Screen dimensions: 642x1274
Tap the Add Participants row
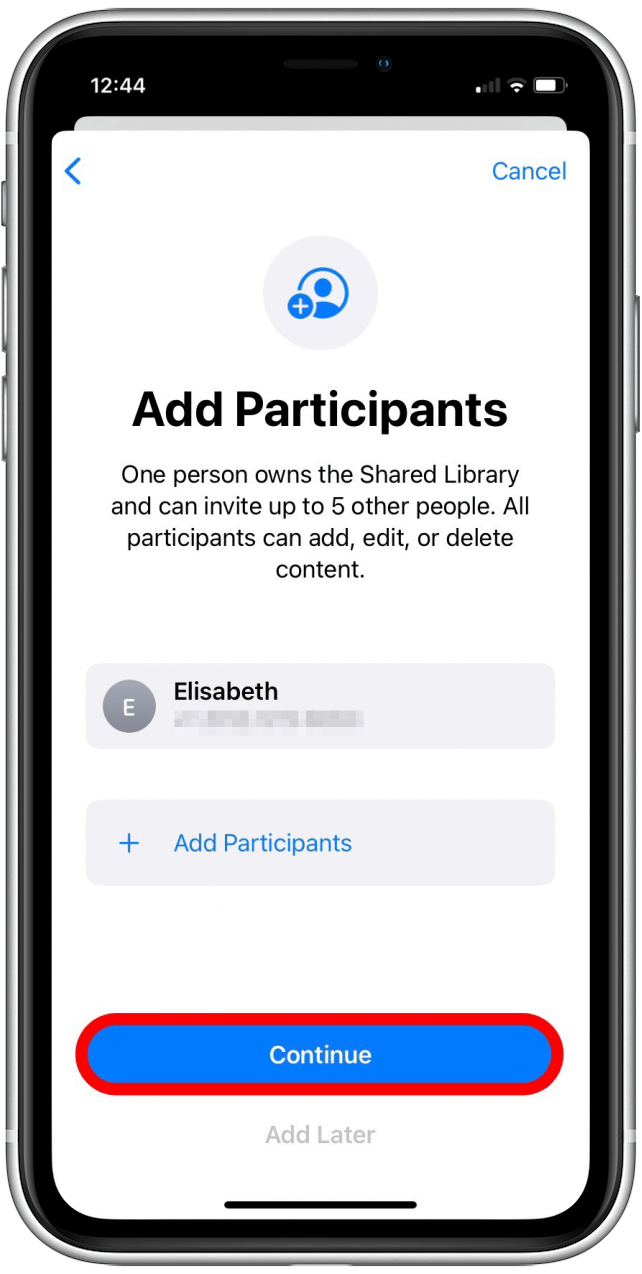pos(320,843)
